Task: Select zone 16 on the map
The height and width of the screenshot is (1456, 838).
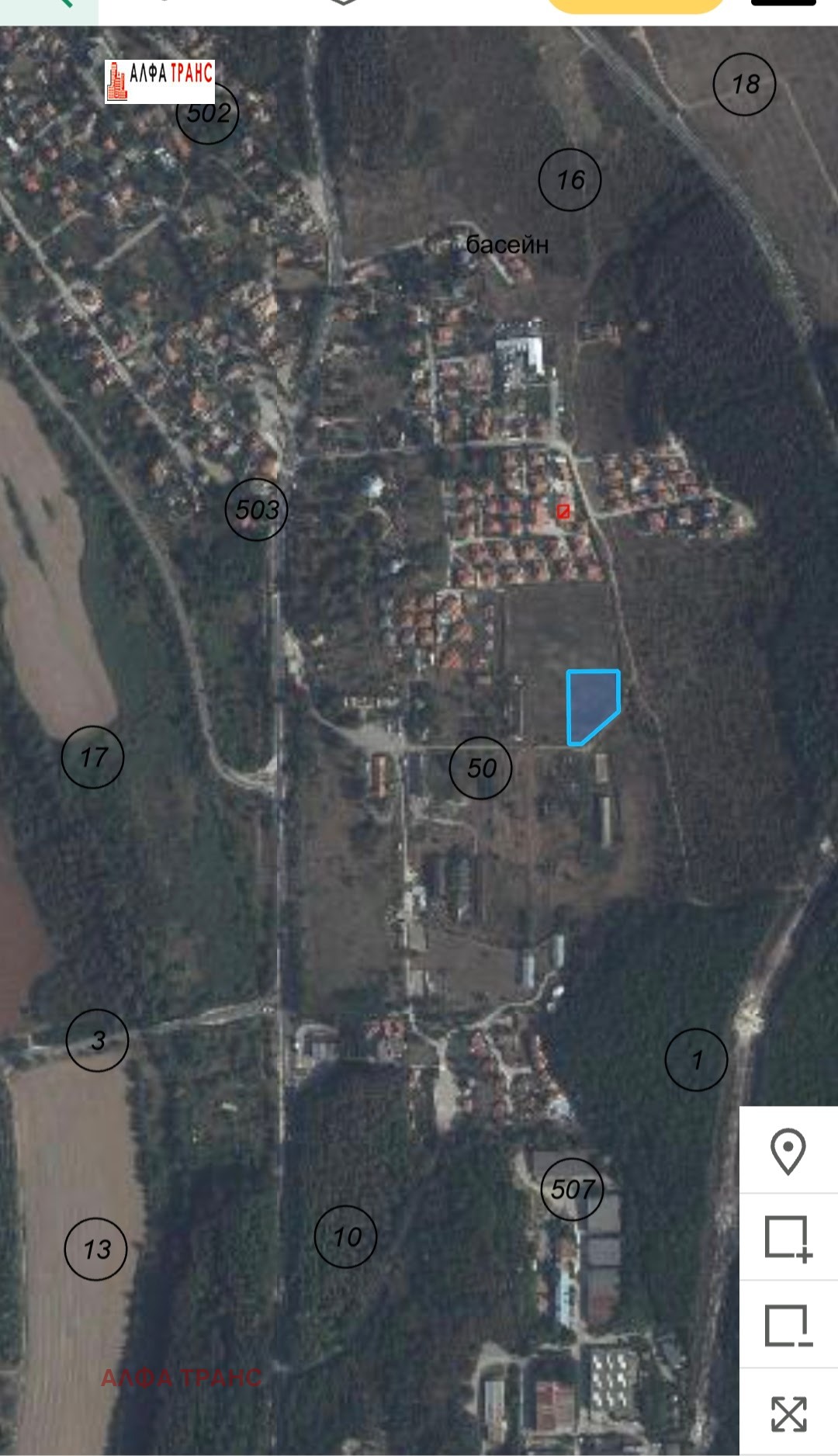Action: point(570,180)
